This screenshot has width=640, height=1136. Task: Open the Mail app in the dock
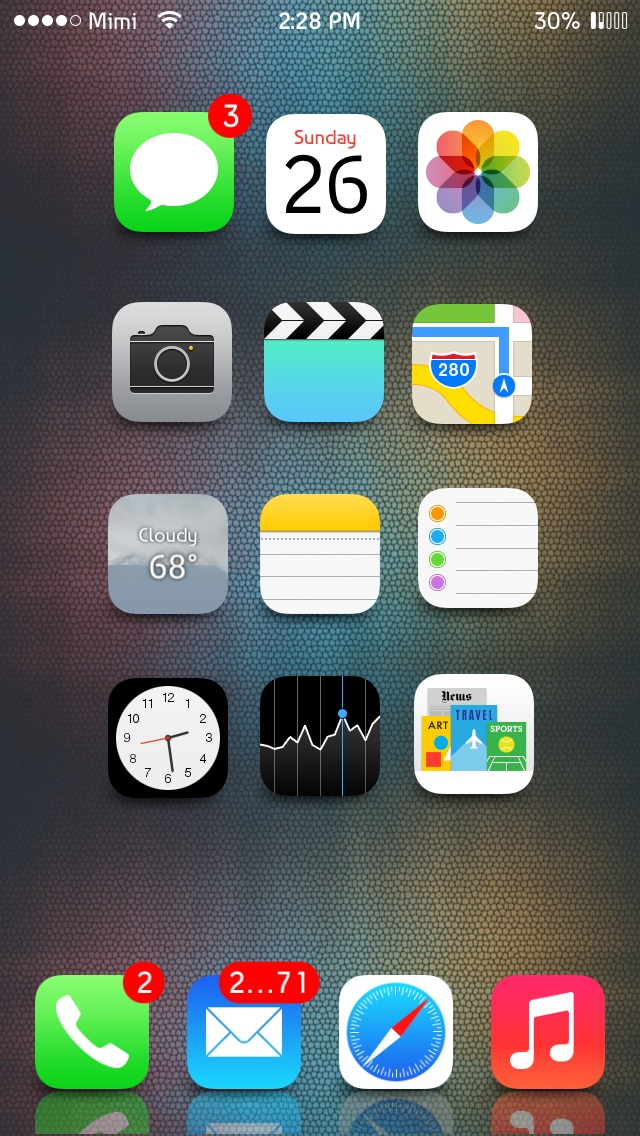click(x=244, y=1034)
